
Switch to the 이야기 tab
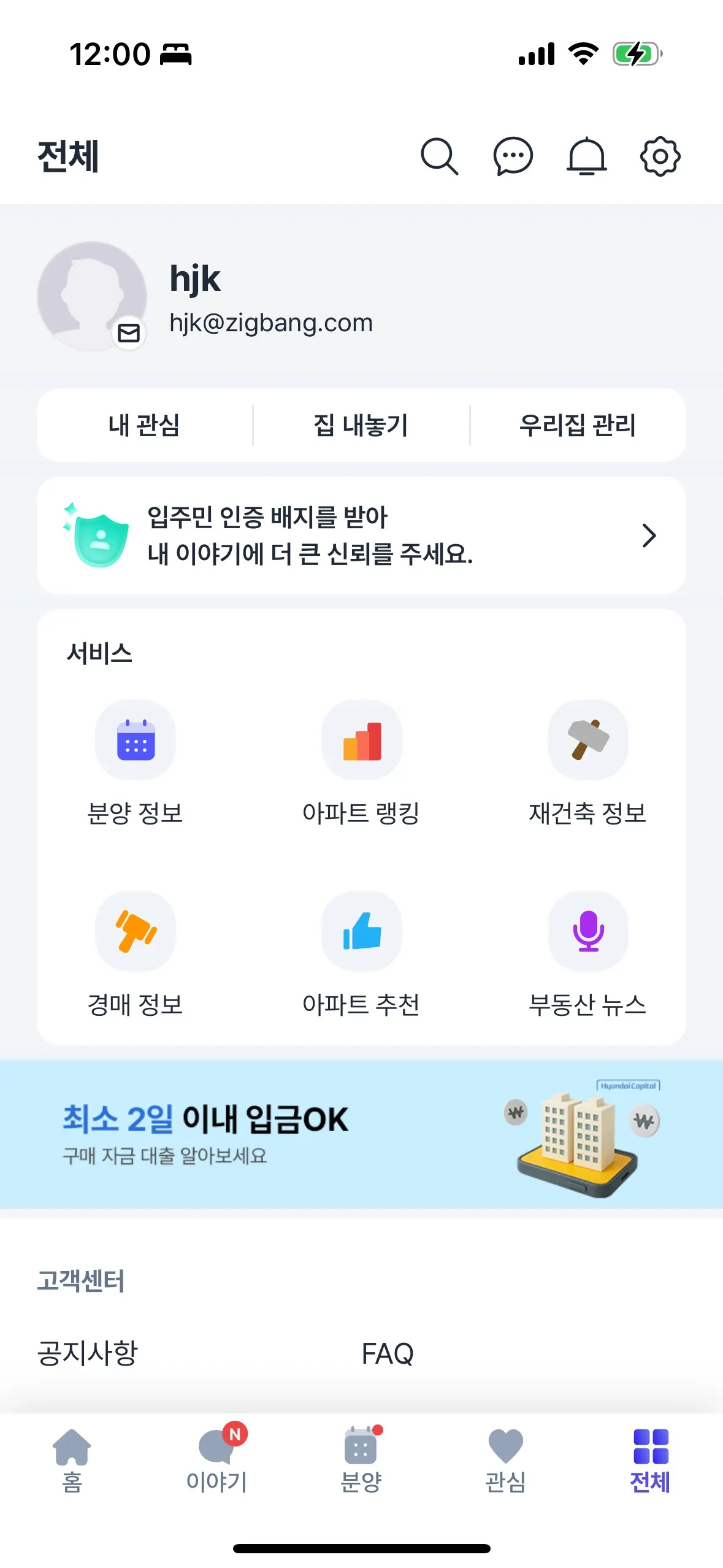pos(216,1460)
